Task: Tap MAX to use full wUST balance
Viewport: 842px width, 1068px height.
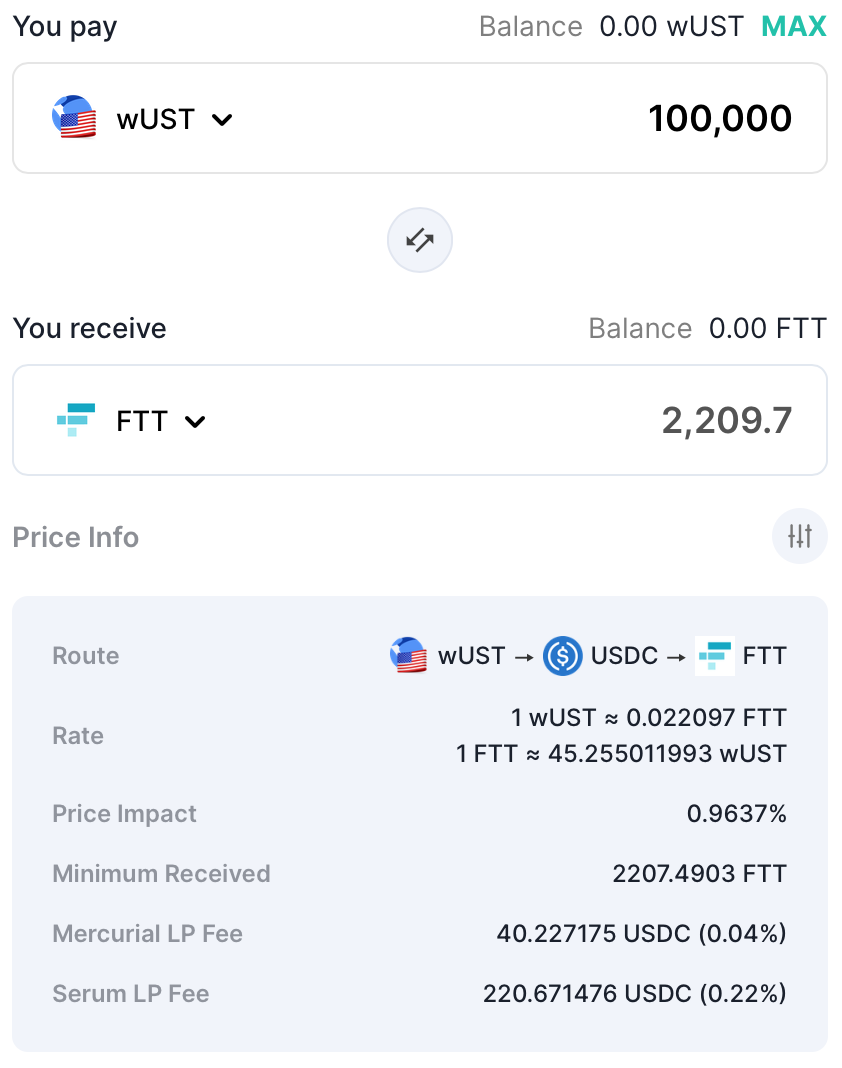Action: (x=793, y=26)
